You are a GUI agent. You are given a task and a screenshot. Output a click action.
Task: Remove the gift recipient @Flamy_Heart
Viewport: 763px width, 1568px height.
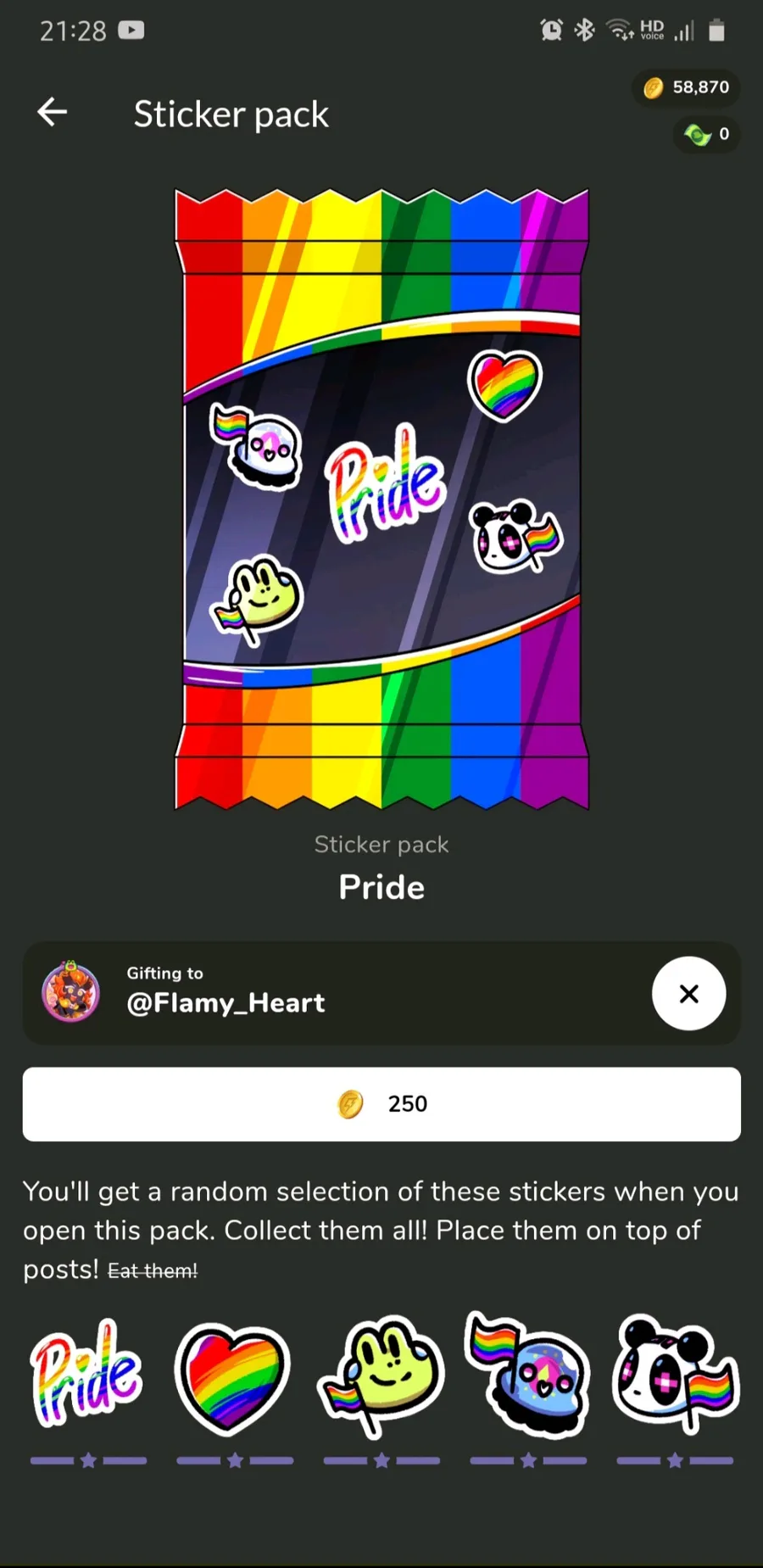[688, 993]
